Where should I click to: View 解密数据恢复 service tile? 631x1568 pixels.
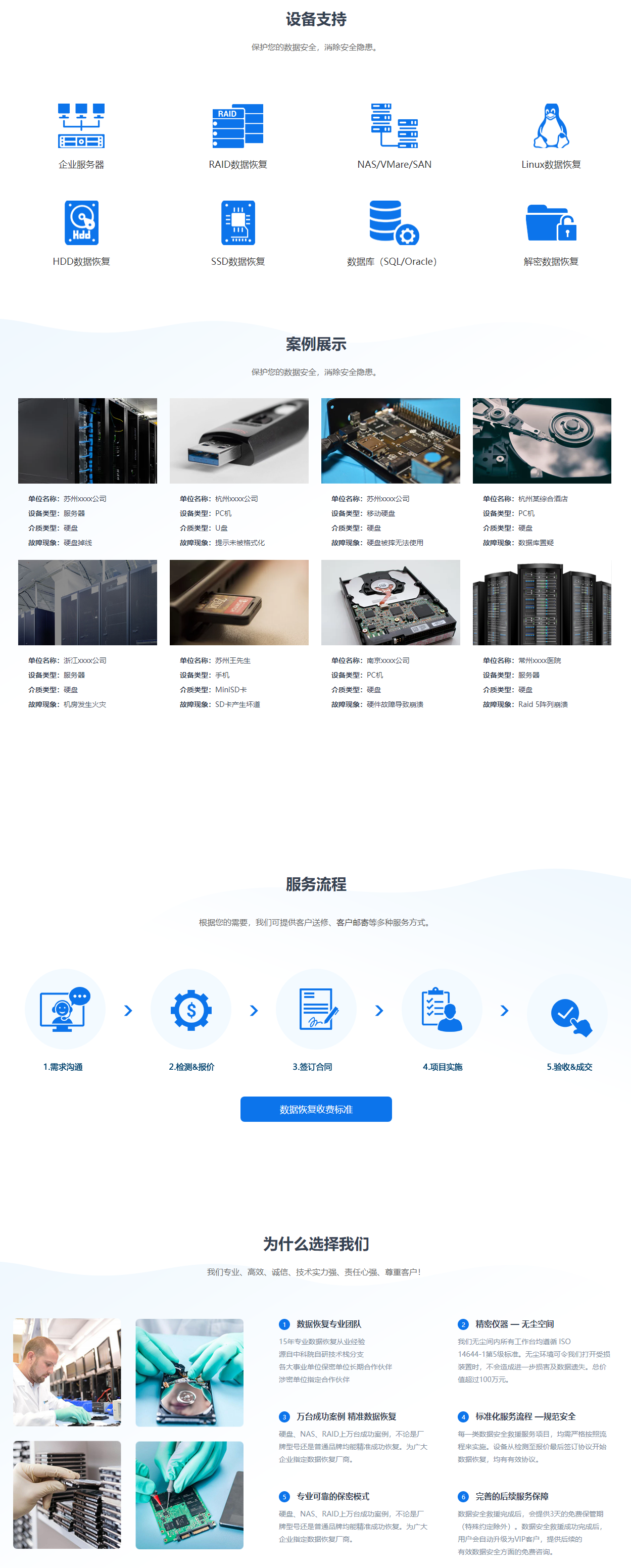click(x=551, y=232)
